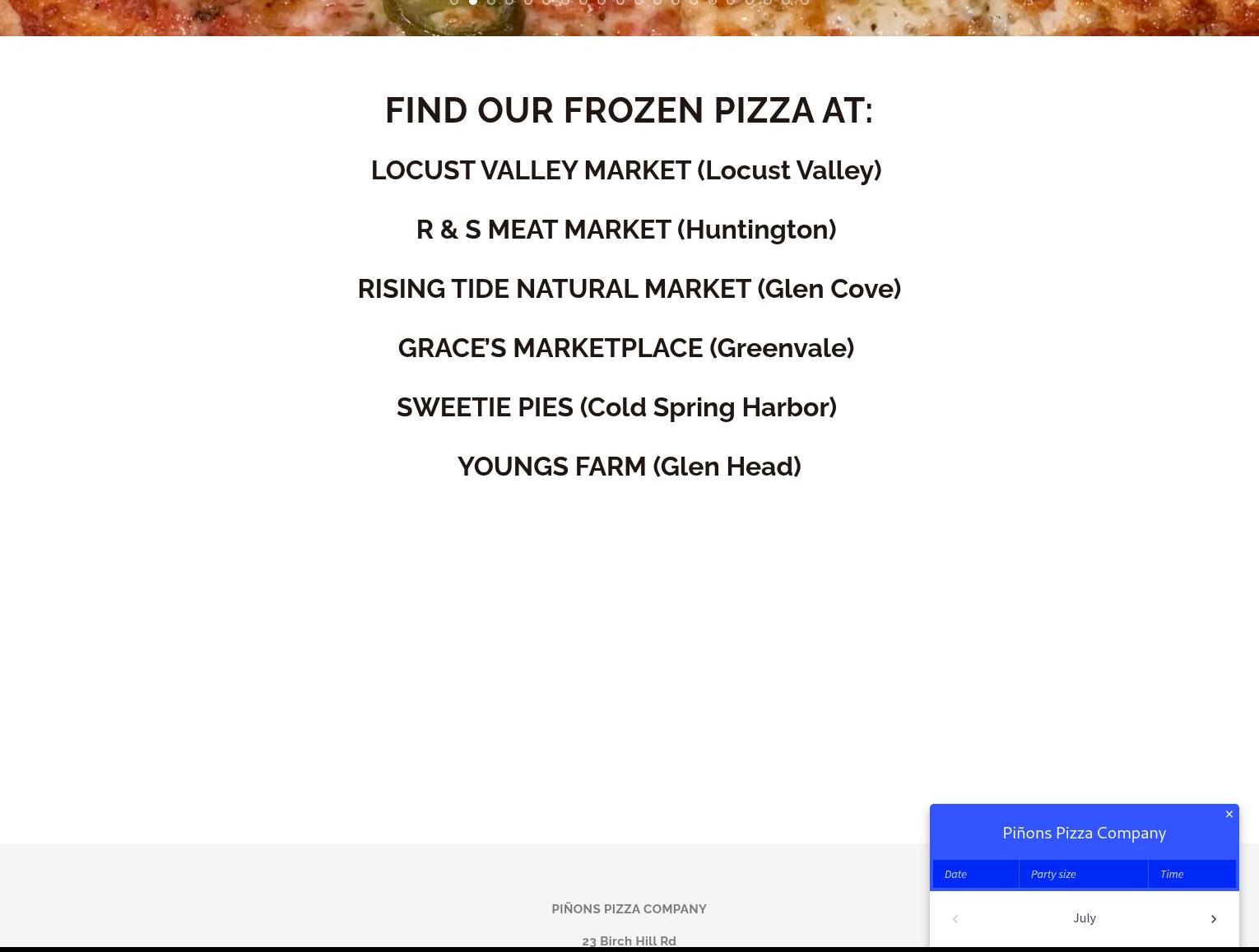
Task: Go to the month after July
Action: [x=1213, y=919]
